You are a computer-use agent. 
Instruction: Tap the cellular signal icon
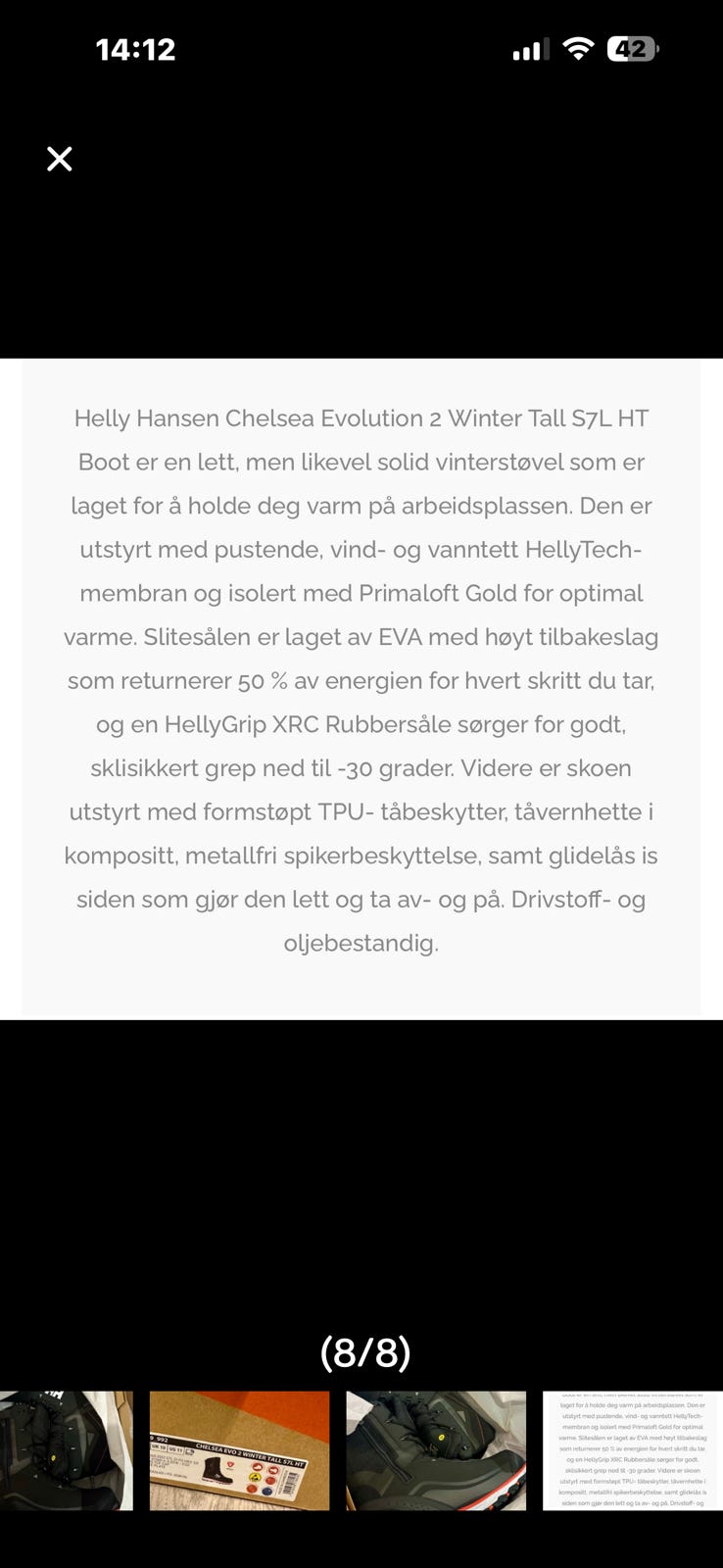coord(530,47)
